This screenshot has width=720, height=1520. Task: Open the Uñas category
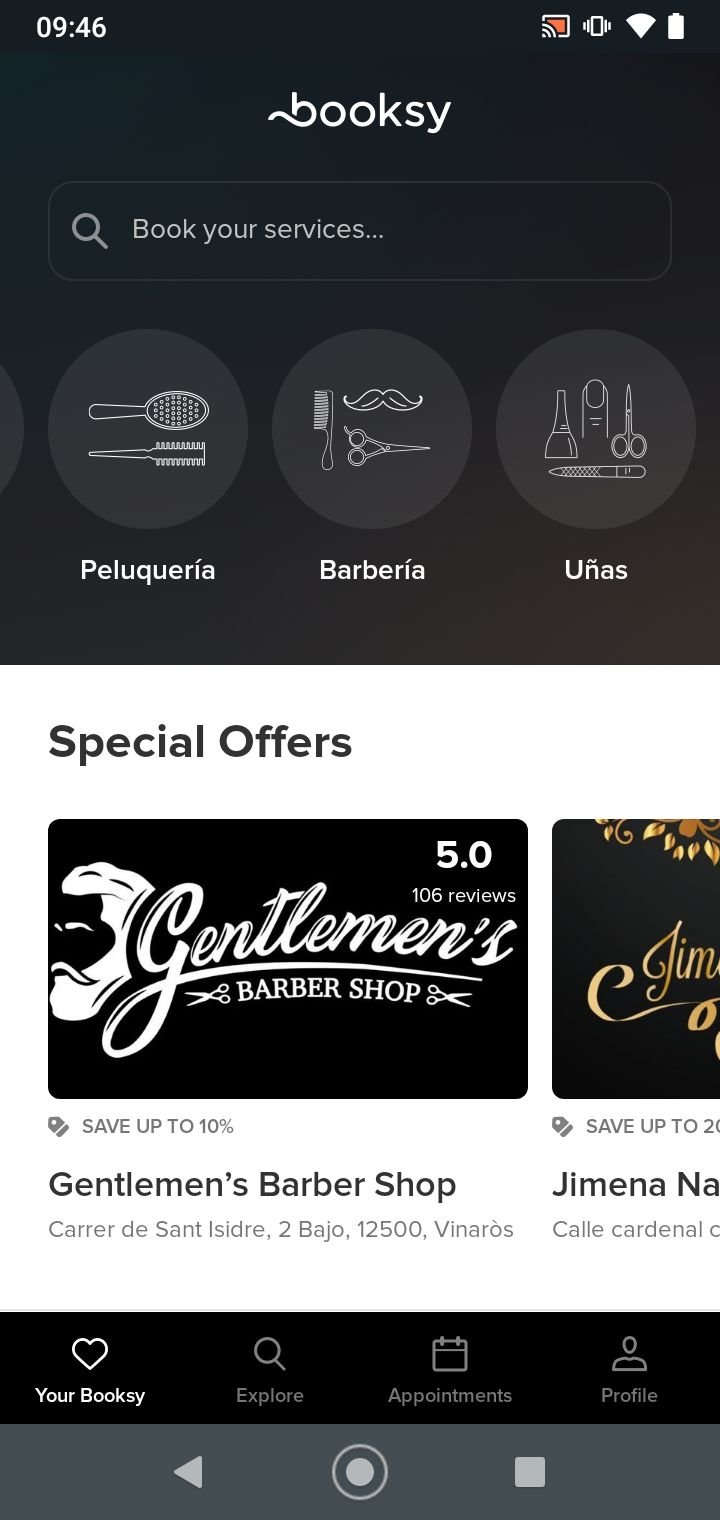[596, 430]
